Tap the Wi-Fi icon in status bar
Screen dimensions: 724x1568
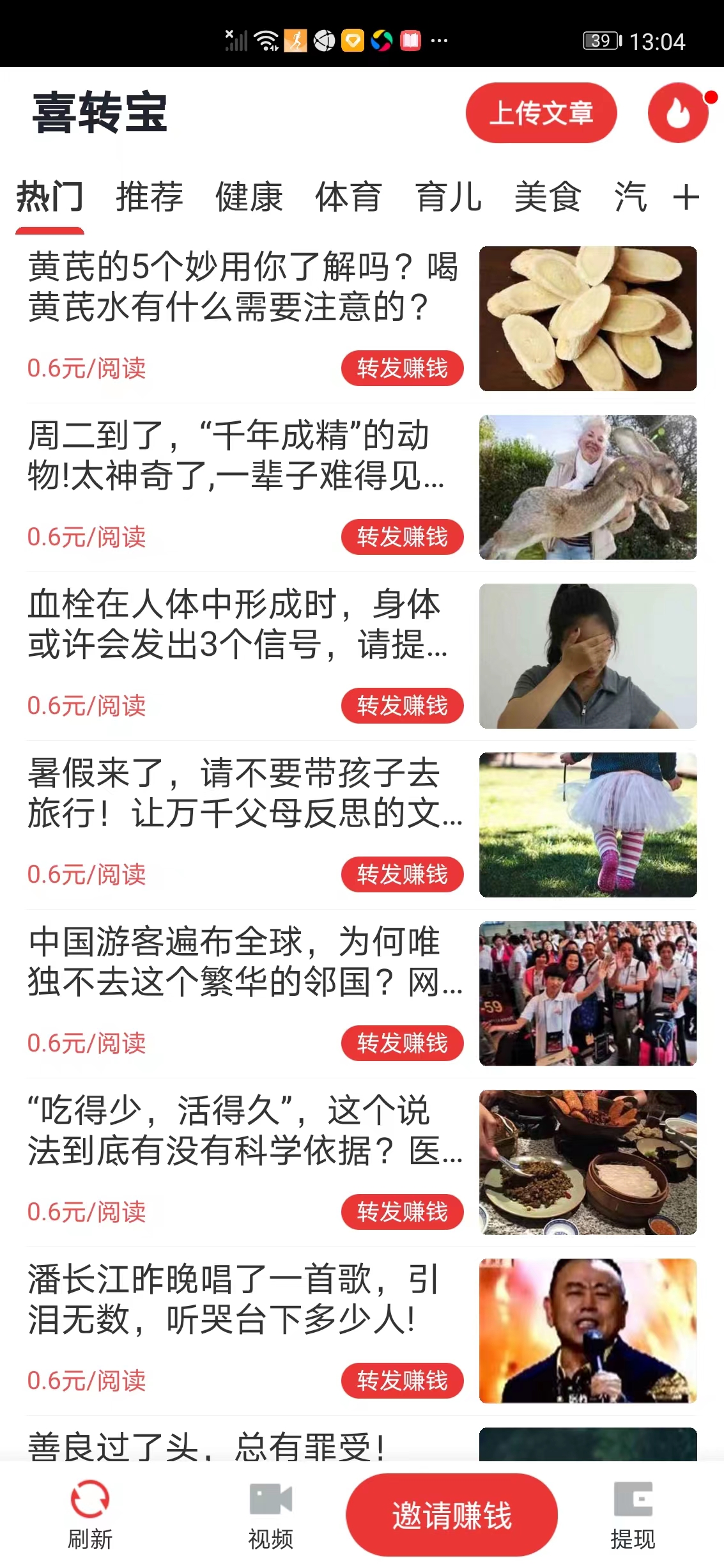(x=265, y=40)
